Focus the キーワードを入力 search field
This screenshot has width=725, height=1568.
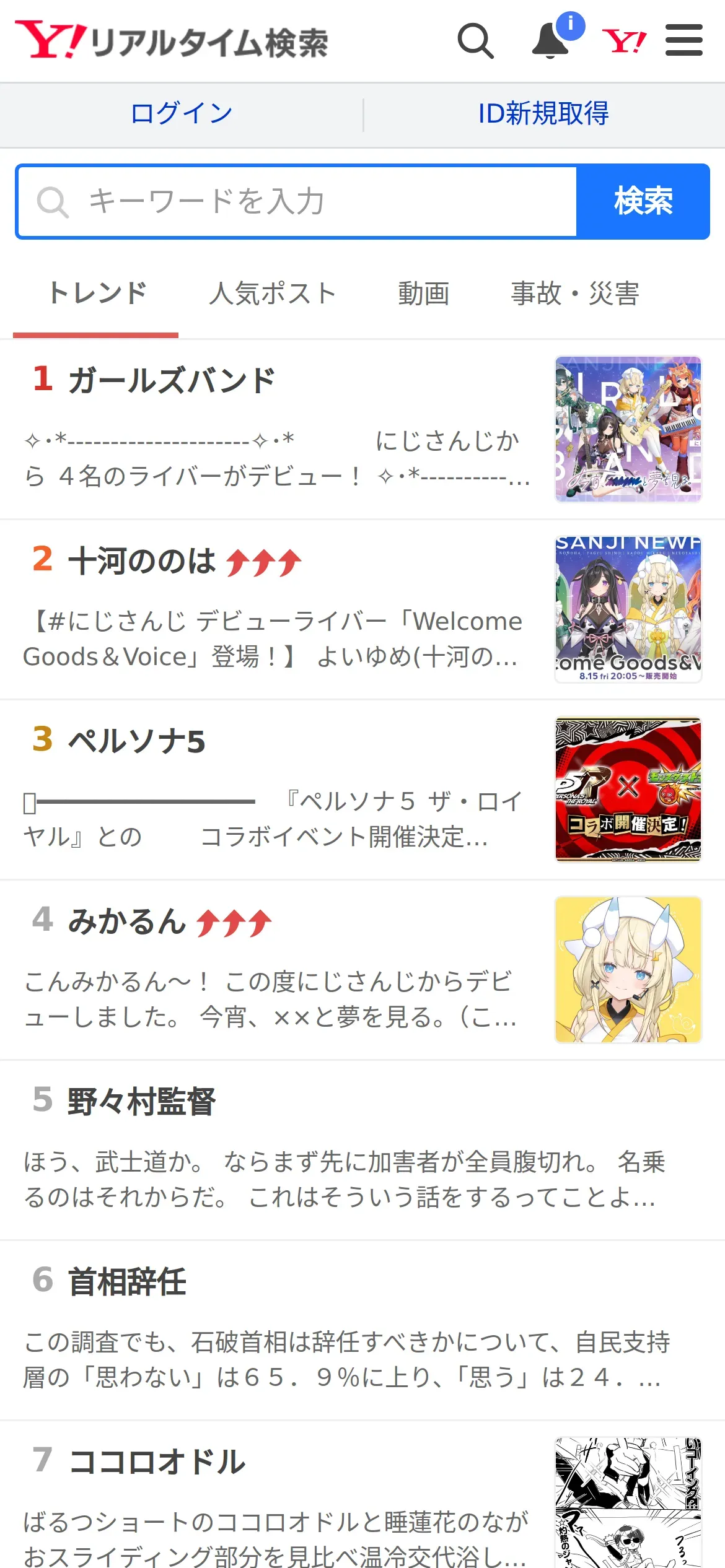coord(297,202)
